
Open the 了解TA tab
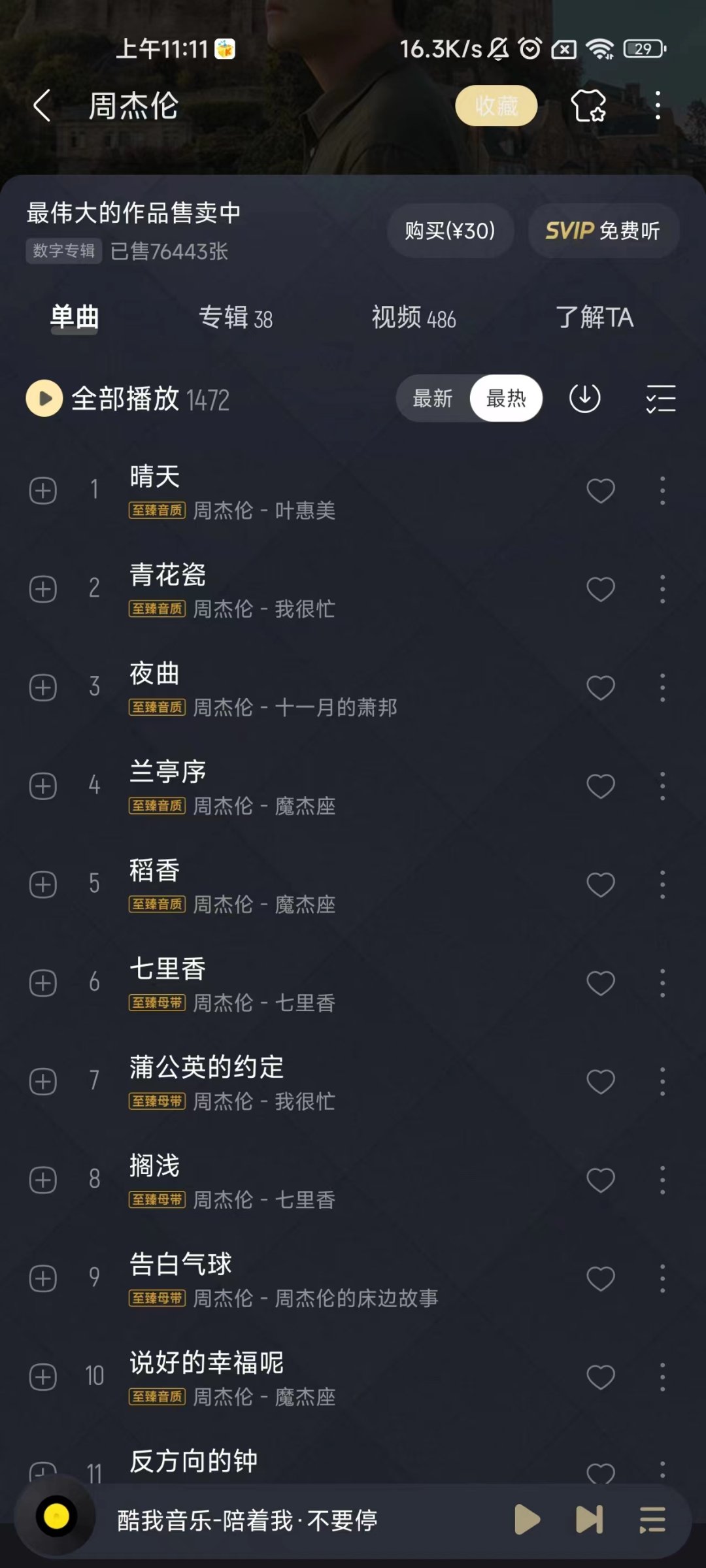[x=594, y=318]
